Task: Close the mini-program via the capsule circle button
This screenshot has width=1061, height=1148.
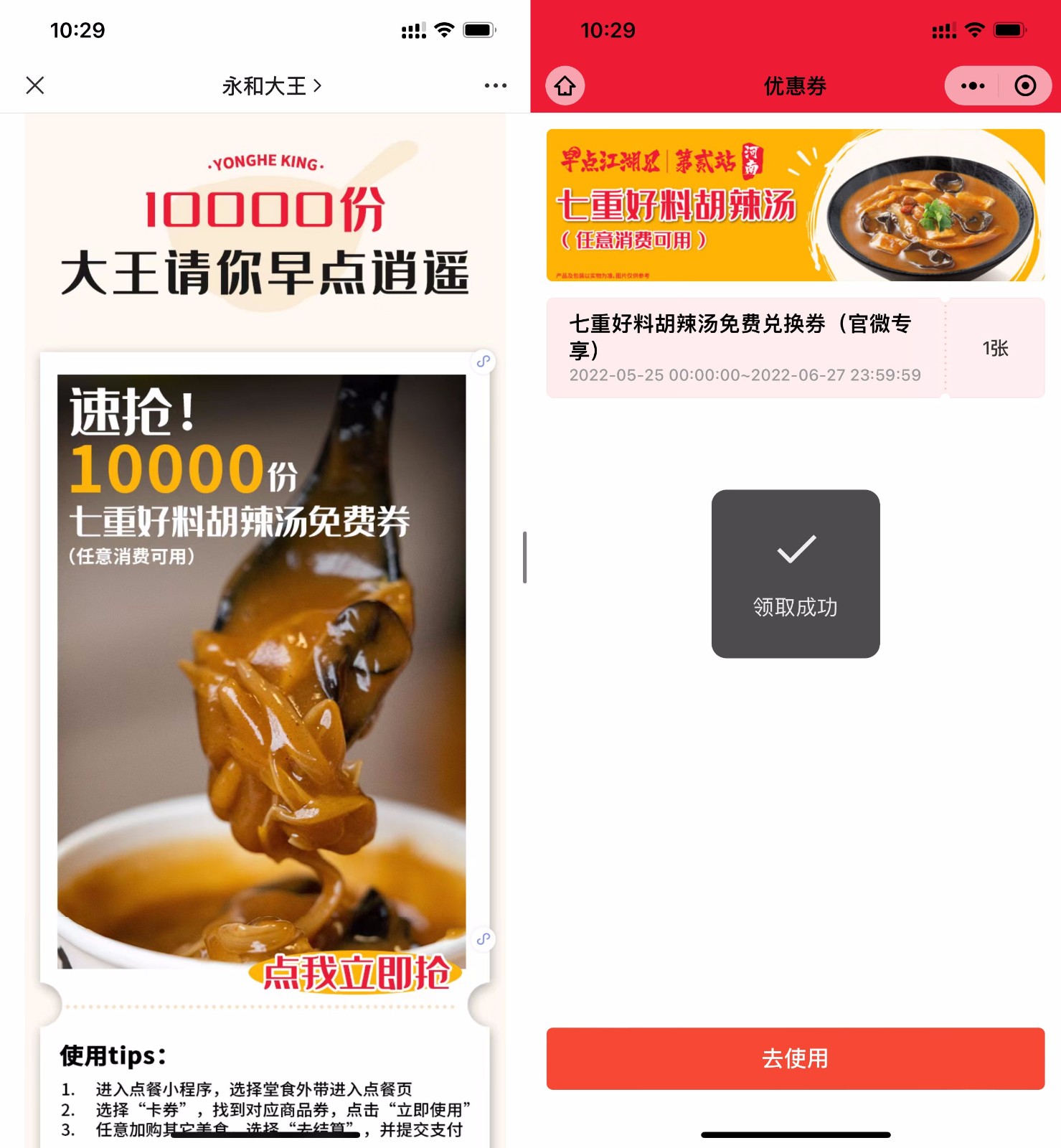Action: (x=1025, y=86)
